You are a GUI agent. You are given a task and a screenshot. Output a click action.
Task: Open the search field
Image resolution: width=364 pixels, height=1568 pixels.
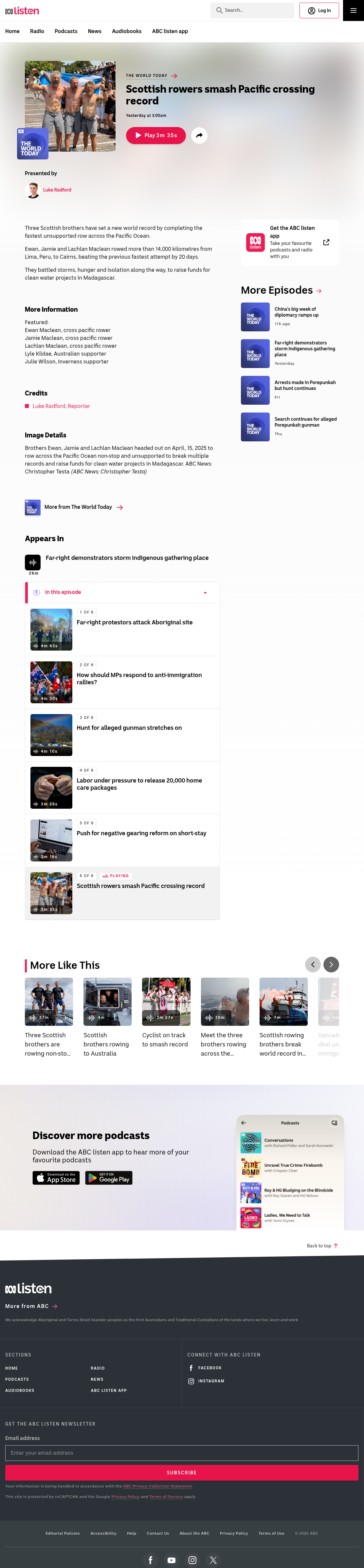(x=252, y=10)
